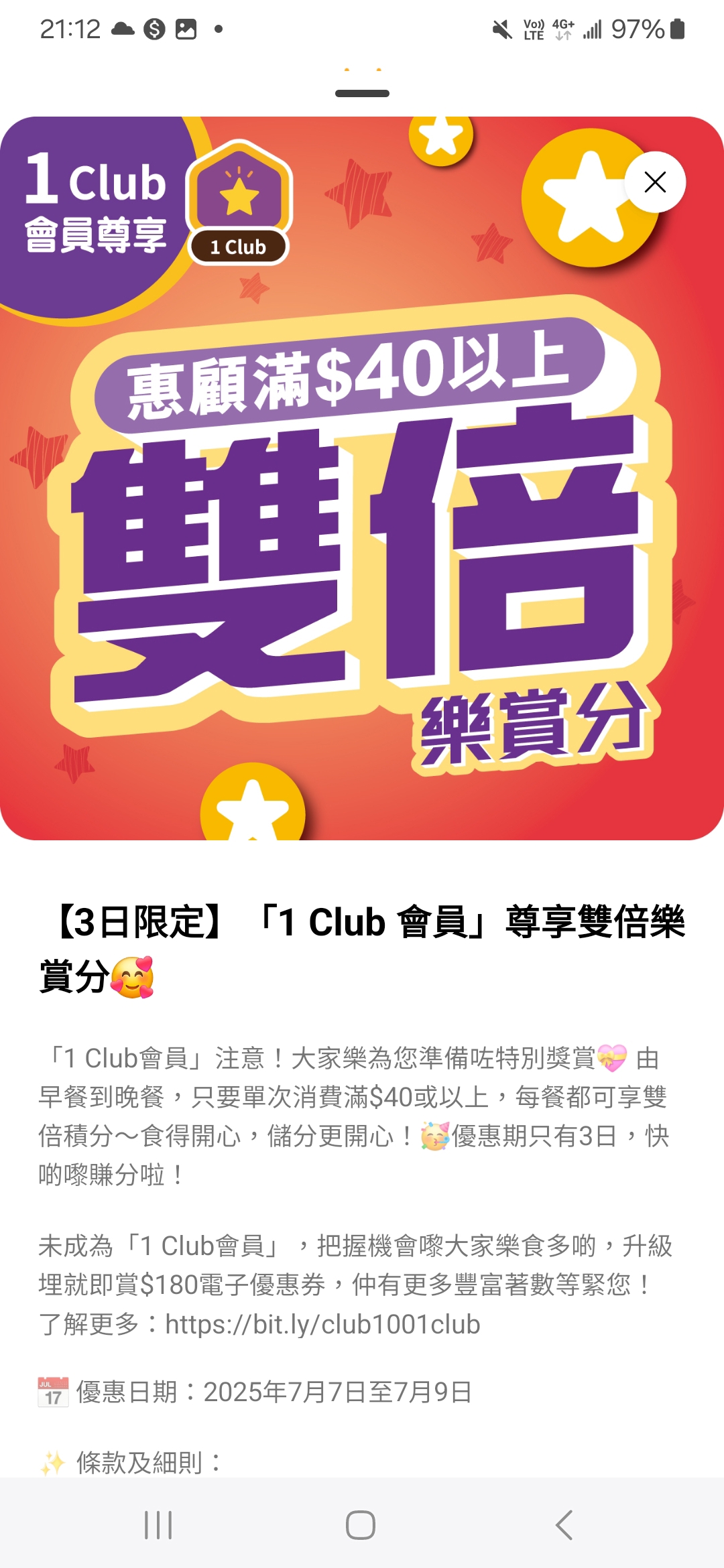Go back with the system back button
The image size is (724, 1568).
pos(564,1525)
